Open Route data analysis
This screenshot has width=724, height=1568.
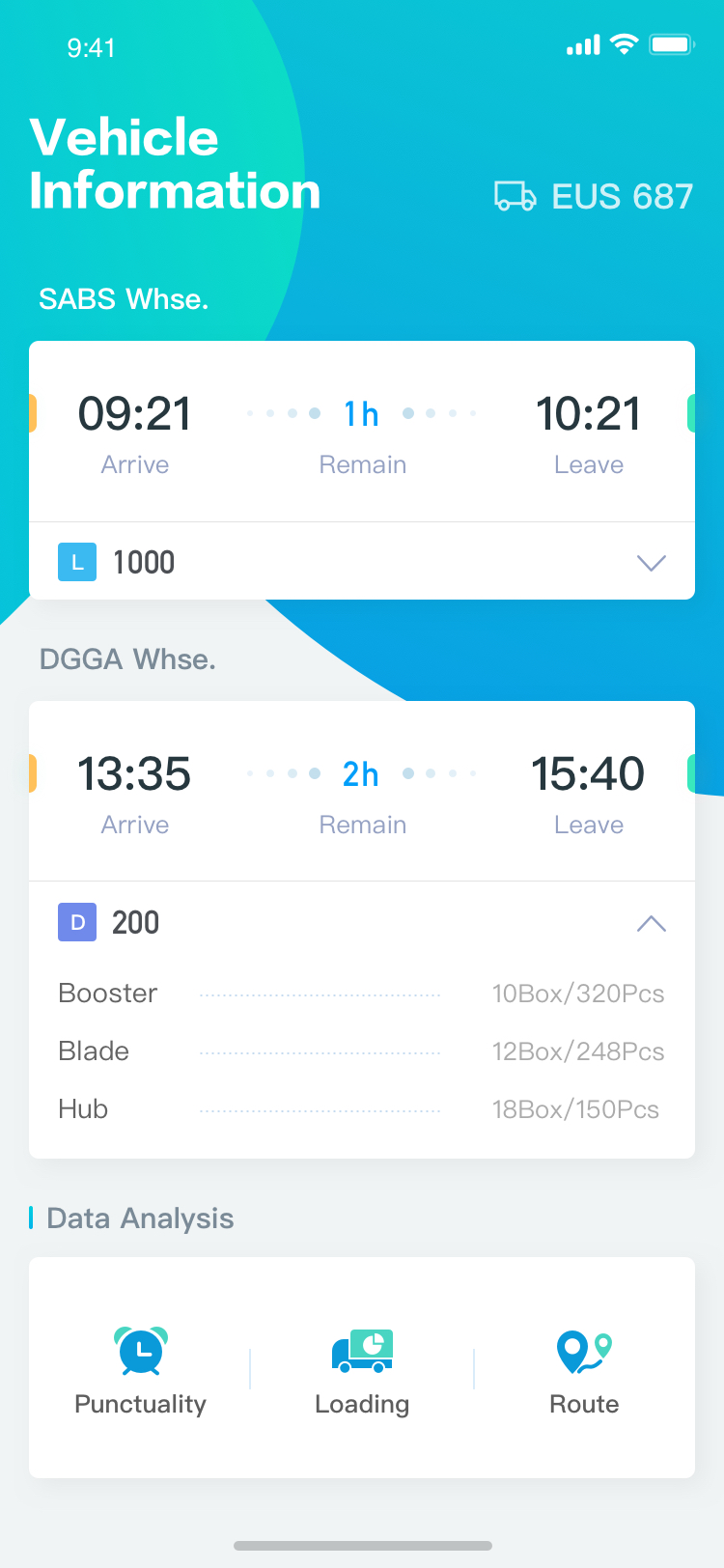point(584,1371)
